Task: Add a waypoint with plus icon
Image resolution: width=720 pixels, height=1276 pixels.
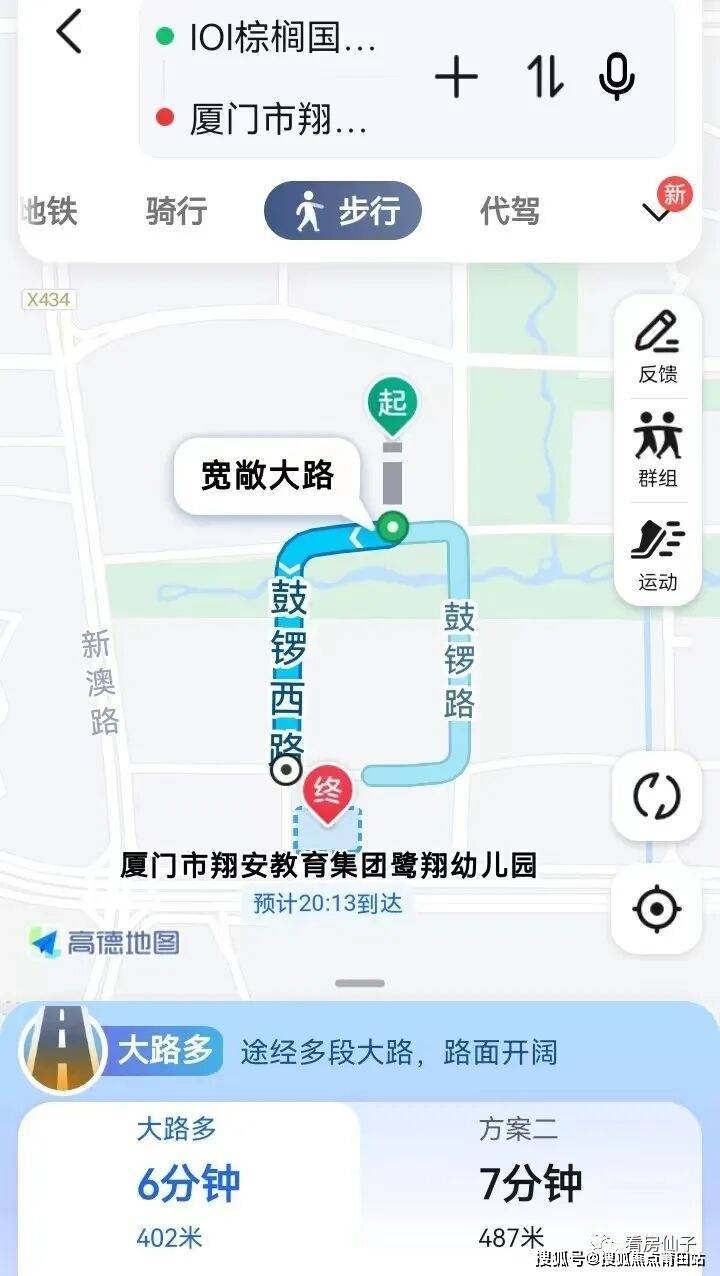Action: point(456,78)
